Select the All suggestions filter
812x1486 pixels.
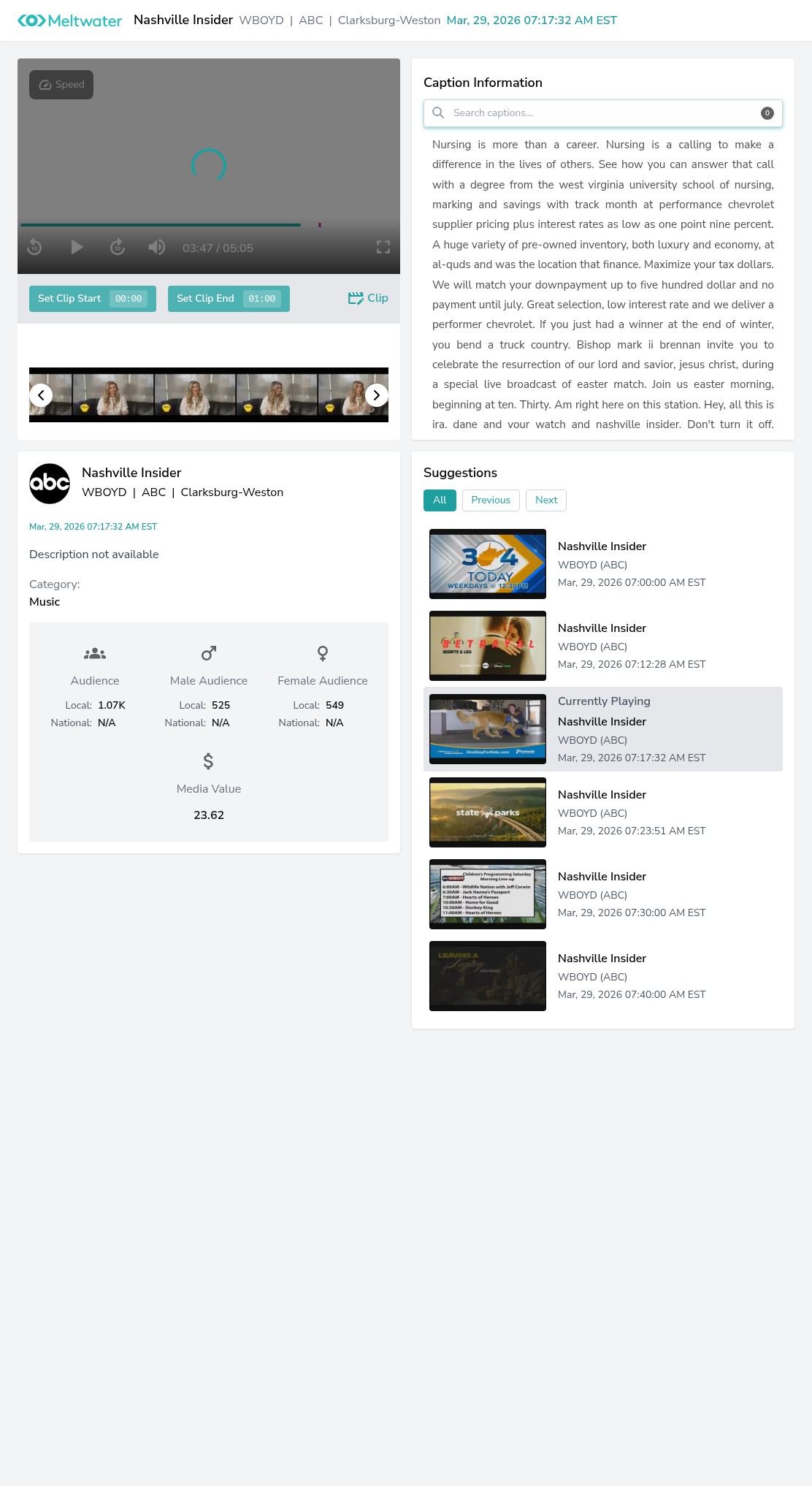(x=440, y=500)
